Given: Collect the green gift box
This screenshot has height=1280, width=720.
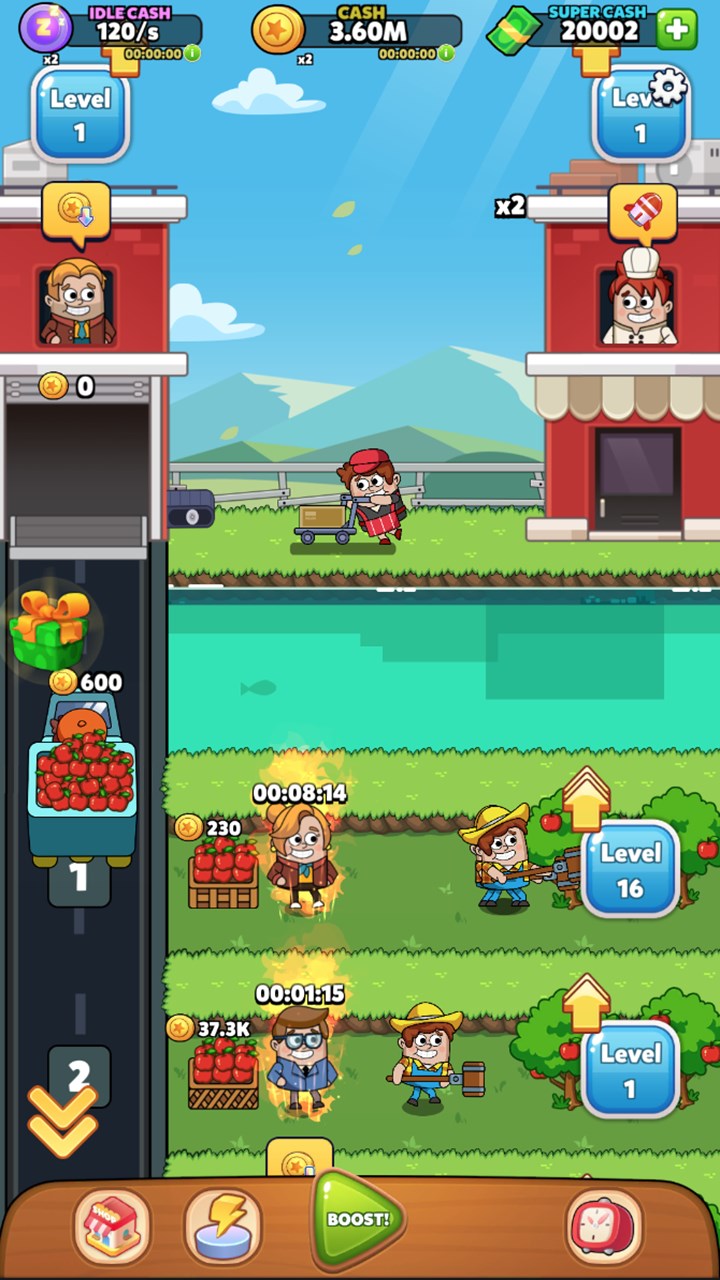Looking at the screenshot, I should (x=48, y=630).
